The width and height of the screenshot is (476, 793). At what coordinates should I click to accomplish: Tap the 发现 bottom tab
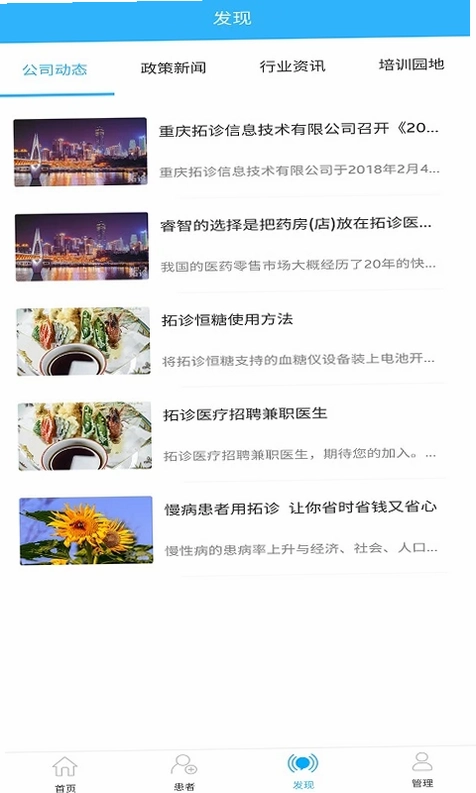[303, 771]
